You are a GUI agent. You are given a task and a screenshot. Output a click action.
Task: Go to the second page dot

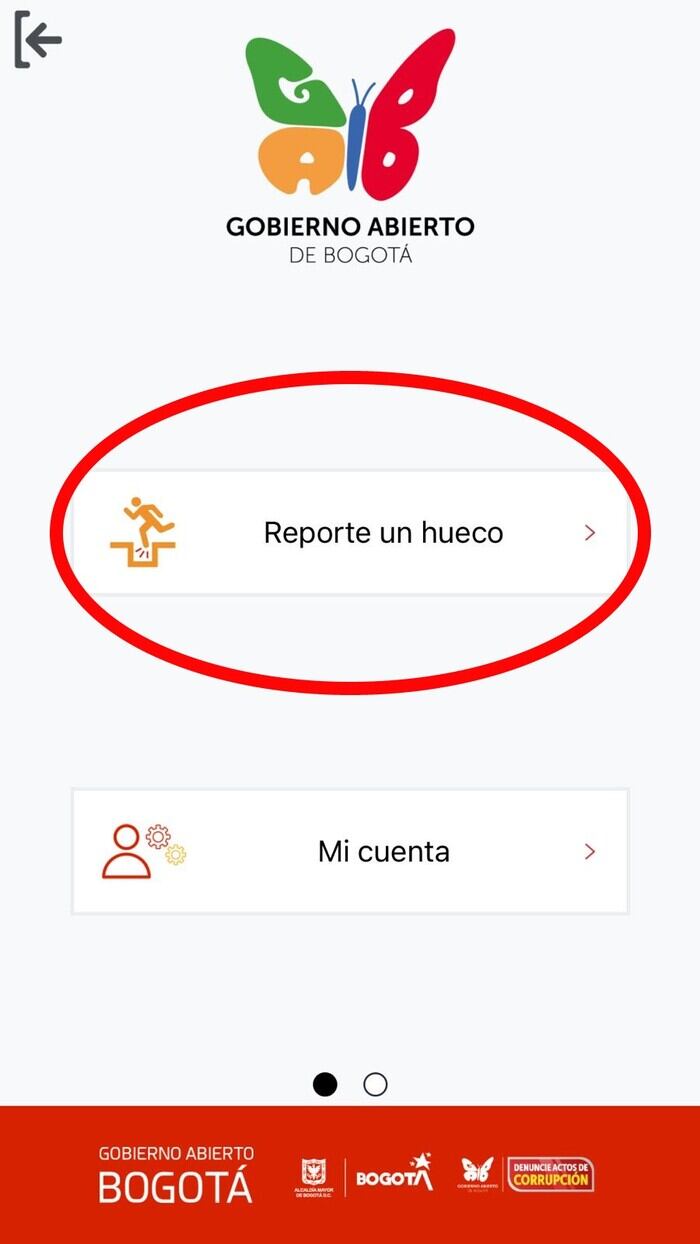[x=375, y=1084]
